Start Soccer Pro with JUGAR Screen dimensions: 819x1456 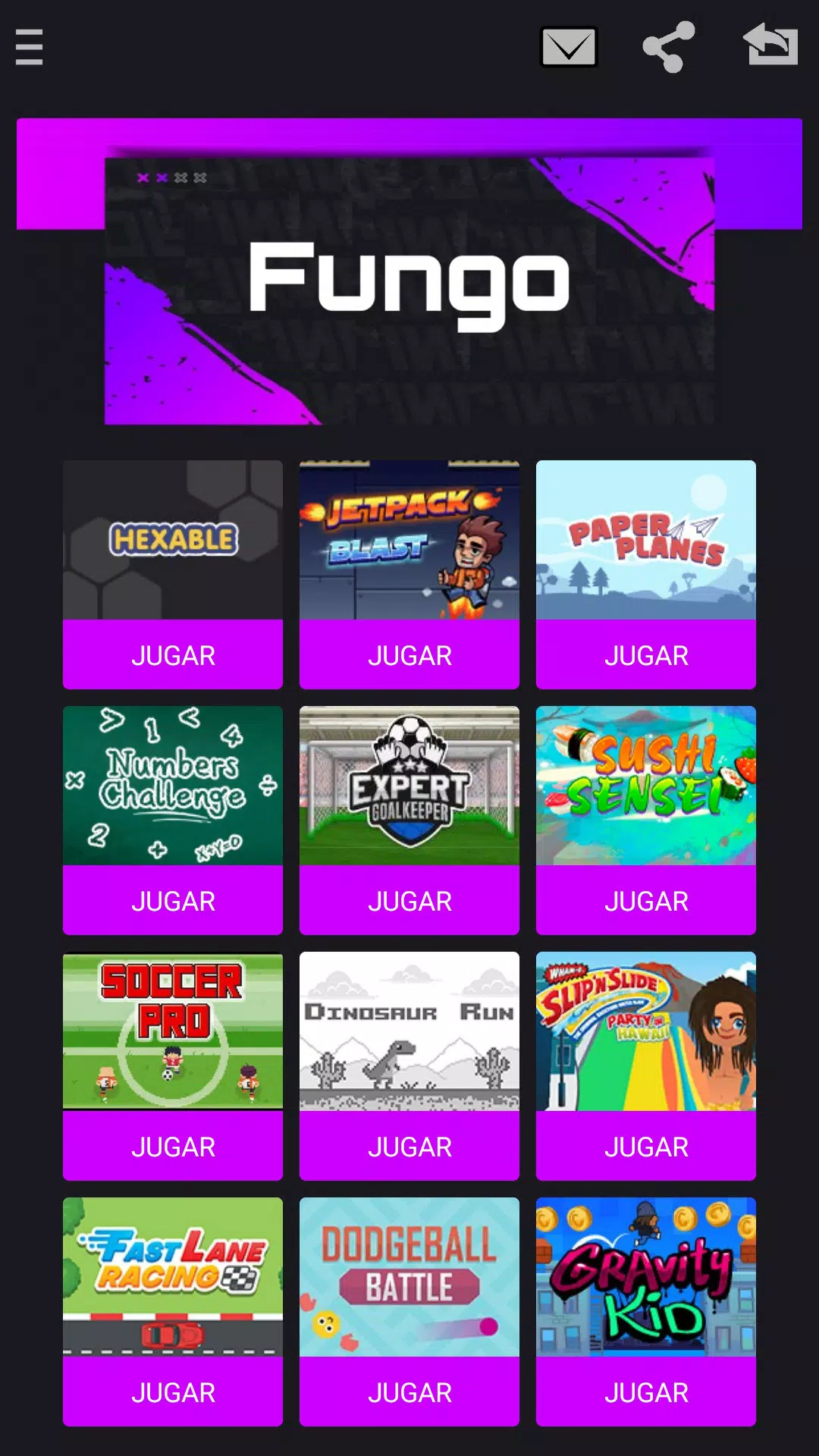(x=173, y=1146)
